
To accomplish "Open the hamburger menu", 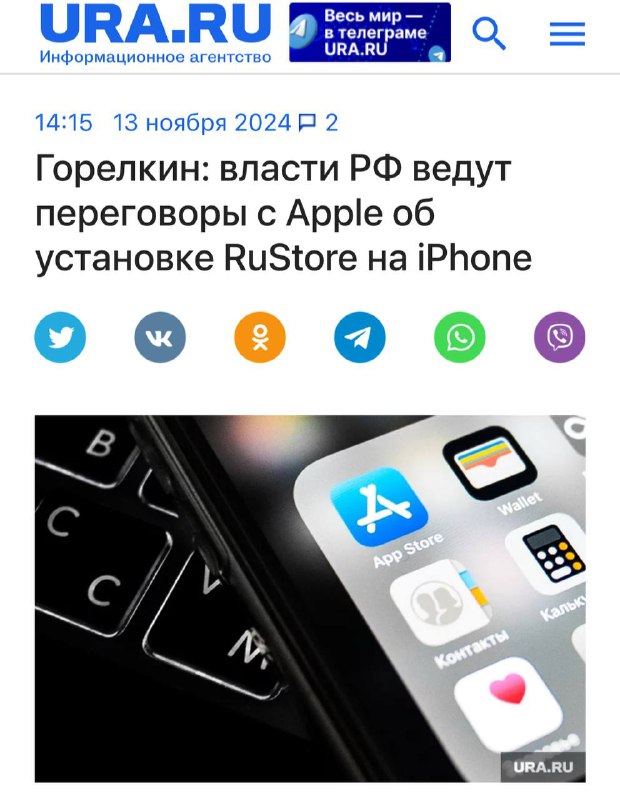I will pos(567,34).
